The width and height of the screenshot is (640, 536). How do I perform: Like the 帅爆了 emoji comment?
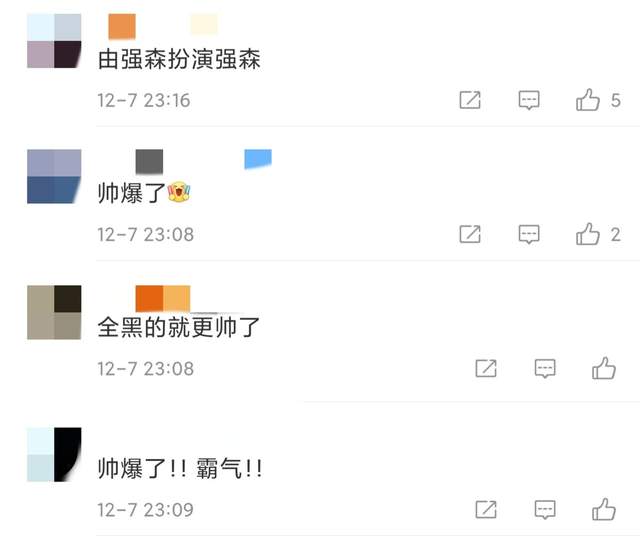pyautogui.click(x=588, y=235)
